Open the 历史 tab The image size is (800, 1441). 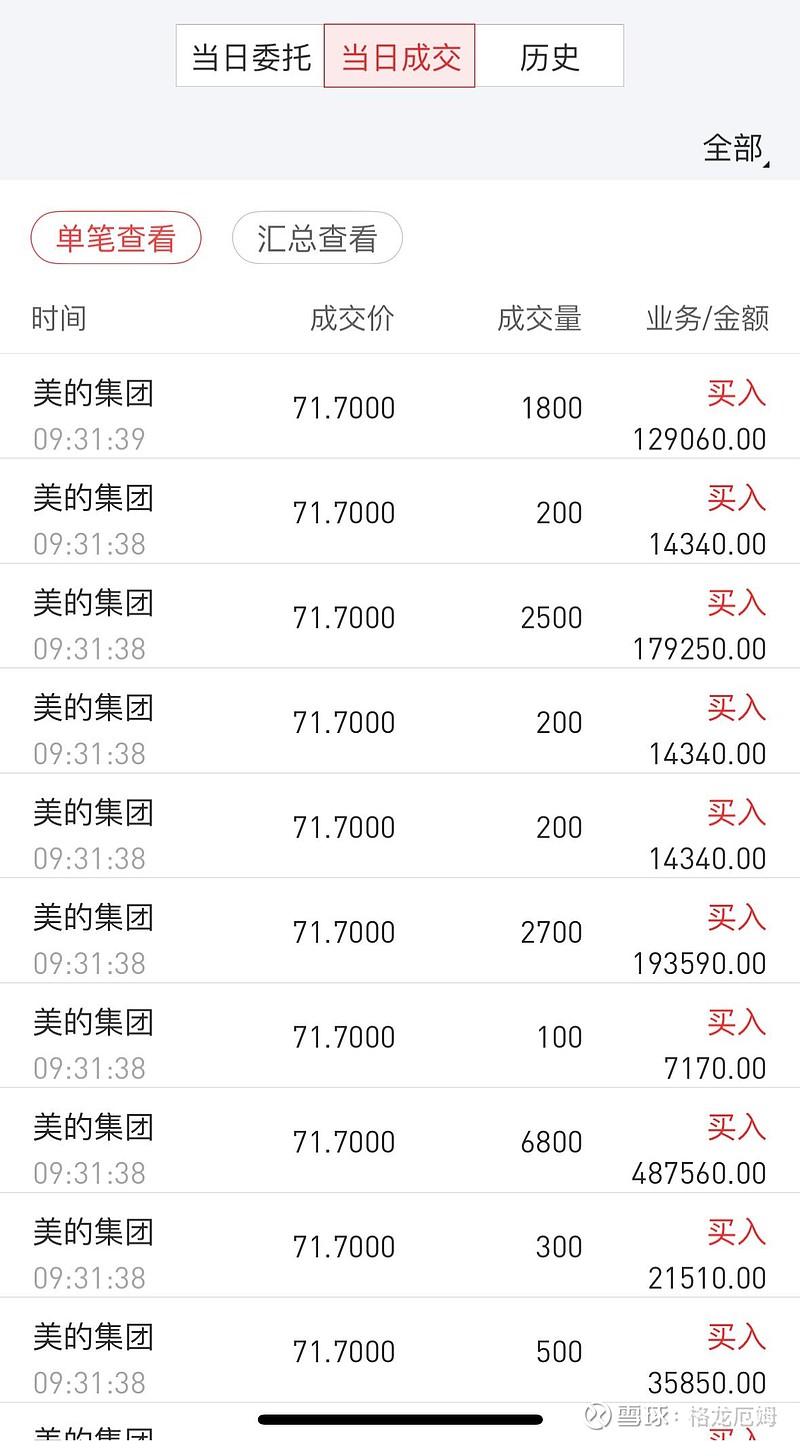[x=549, y=56]
